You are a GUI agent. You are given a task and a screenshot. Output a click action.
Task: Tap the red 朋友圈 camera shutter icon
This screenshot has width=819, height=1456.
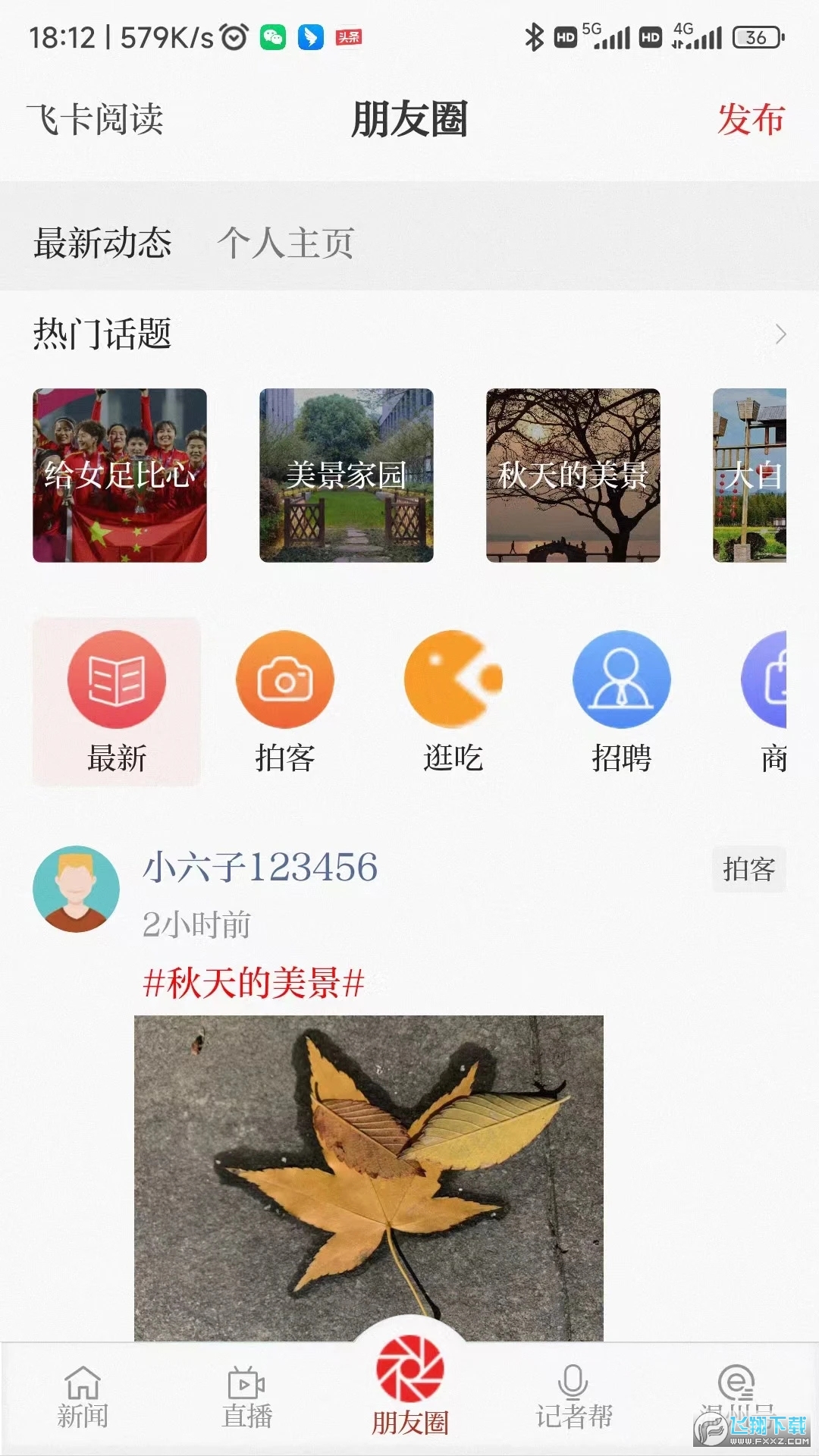[x=409, y=1373]
